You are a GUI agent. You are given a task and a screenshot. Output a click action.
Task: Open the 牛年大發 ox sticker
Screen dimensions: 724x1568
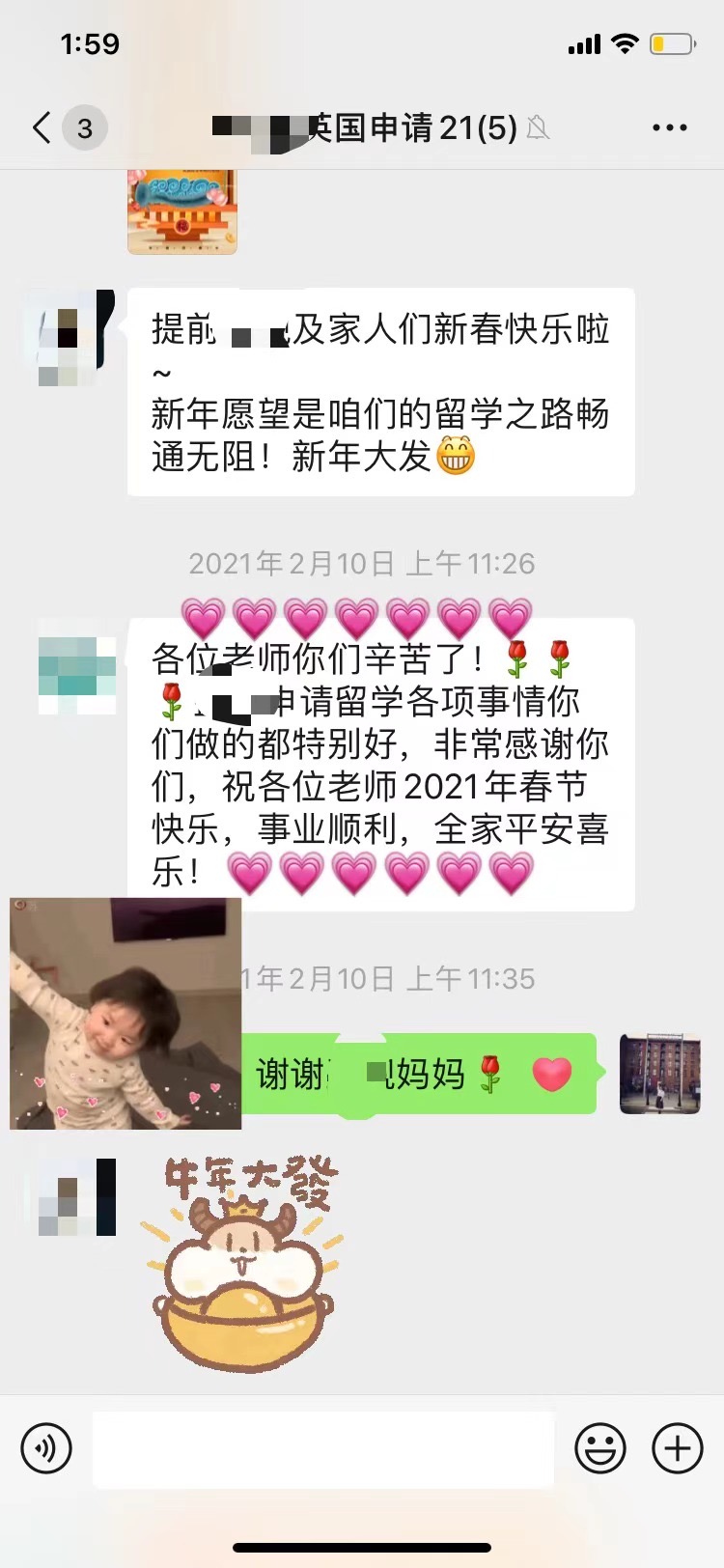pos(244,1265)
